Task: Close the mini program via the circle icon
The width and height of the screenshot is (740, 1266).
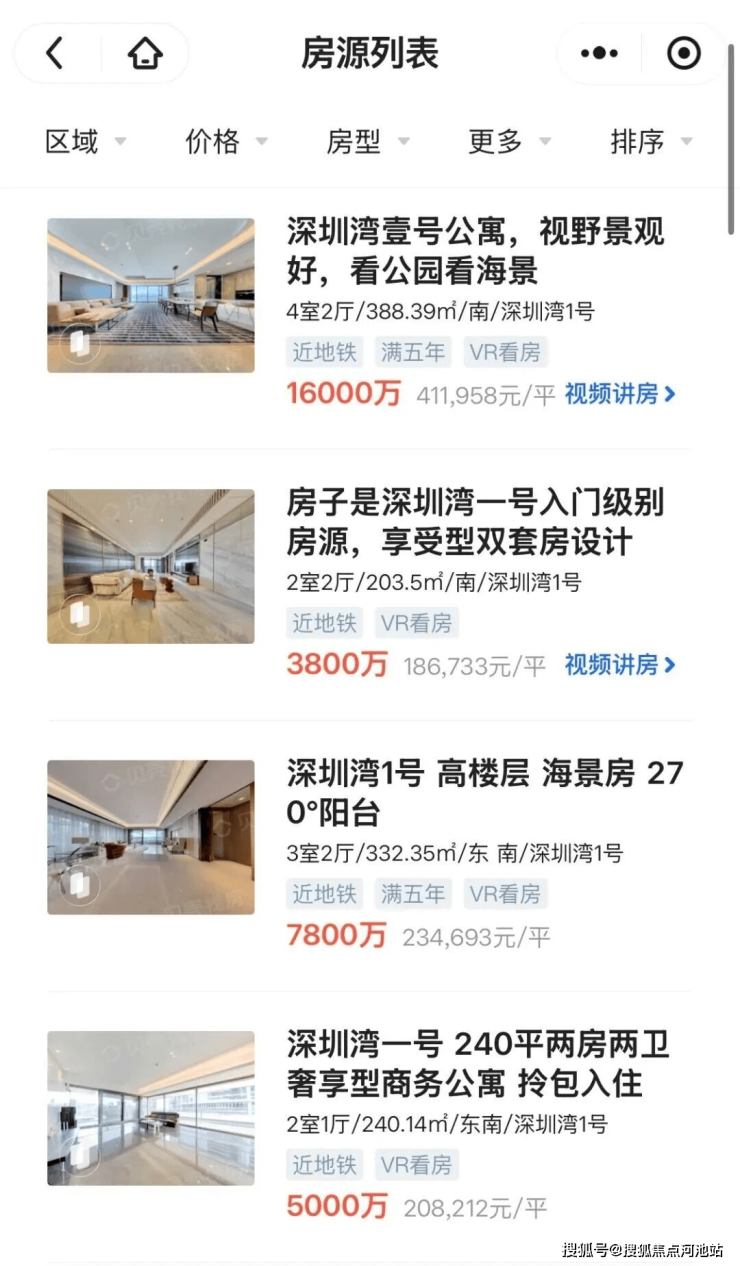Action: tap(684, 54)
